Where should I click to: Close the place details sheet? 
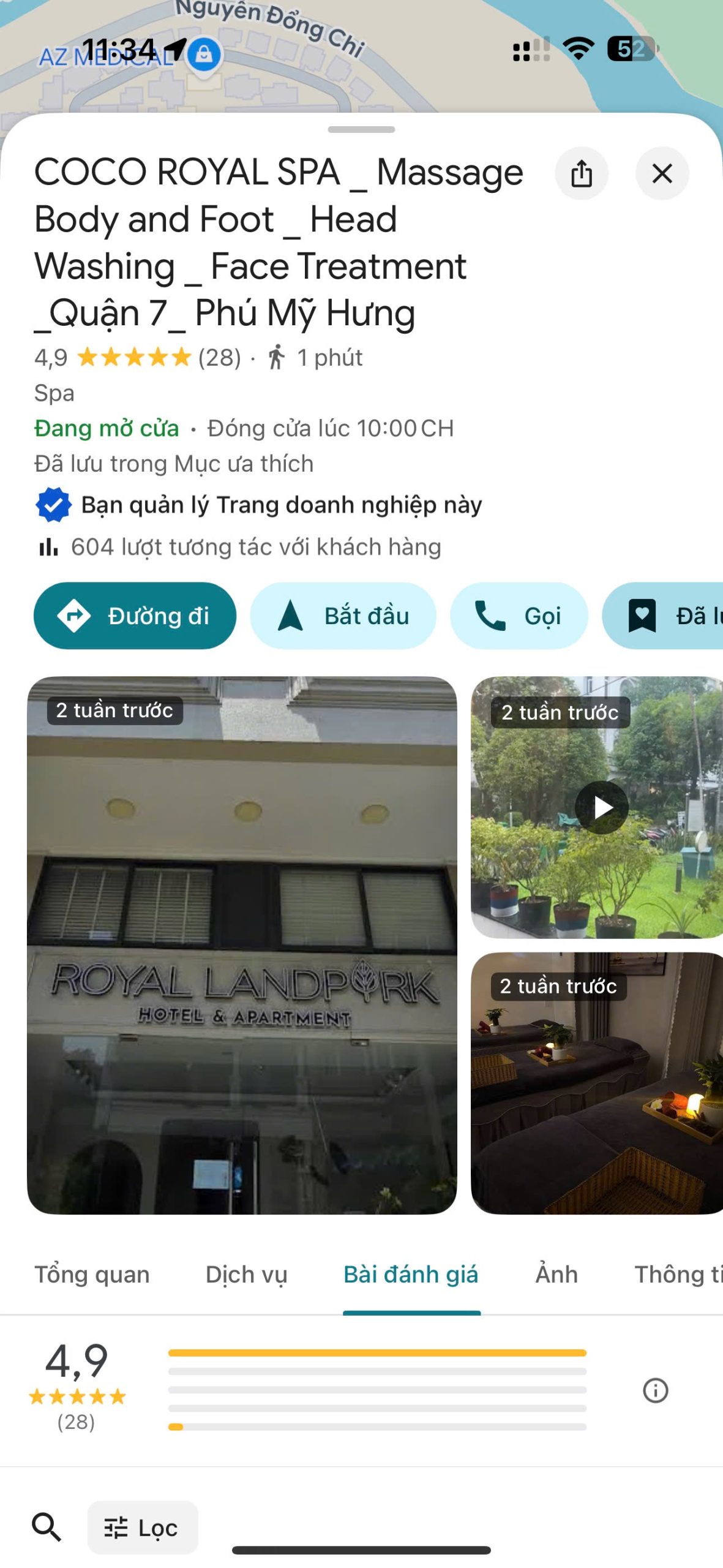(x=662, y=173)
